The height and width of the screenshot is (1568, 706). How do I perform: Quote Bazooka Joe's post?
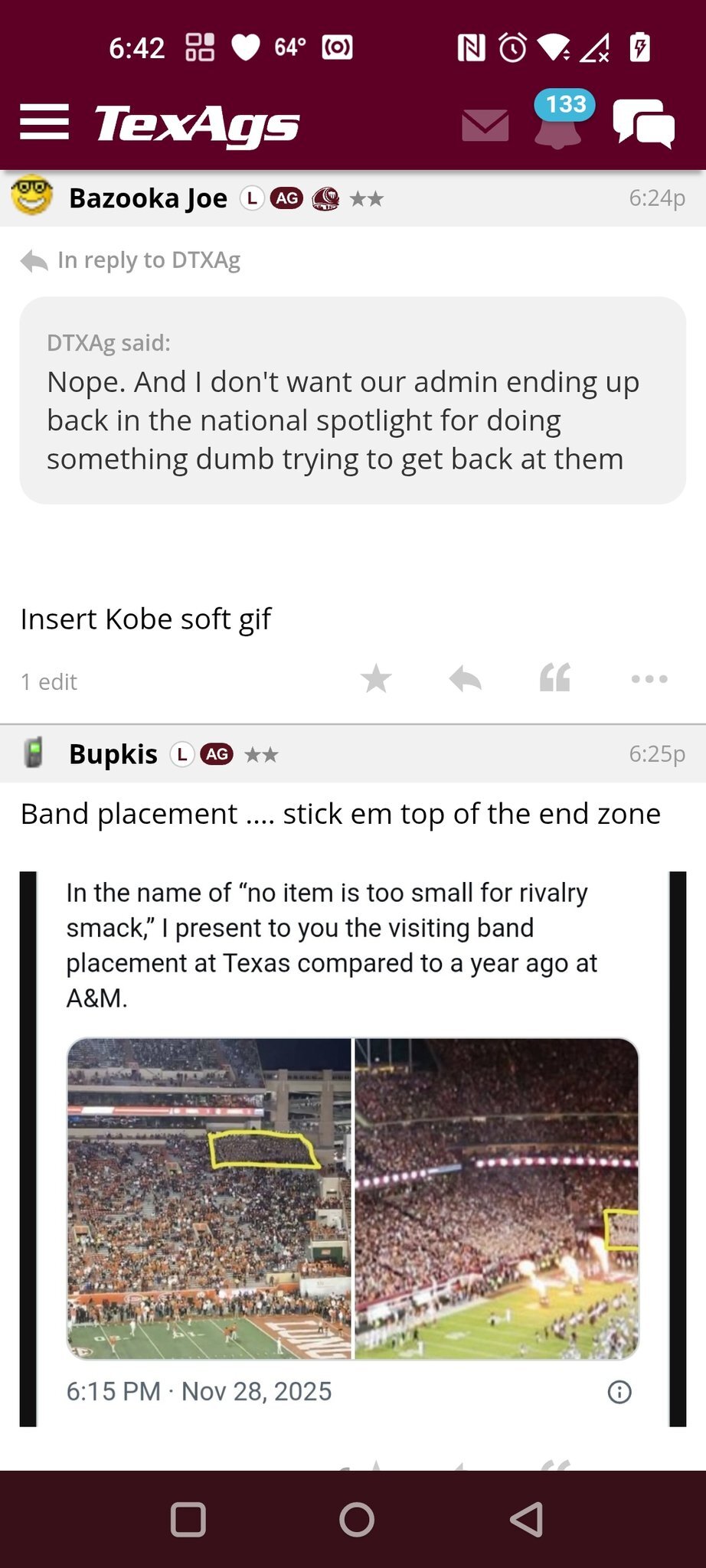(x=555, y=679)
